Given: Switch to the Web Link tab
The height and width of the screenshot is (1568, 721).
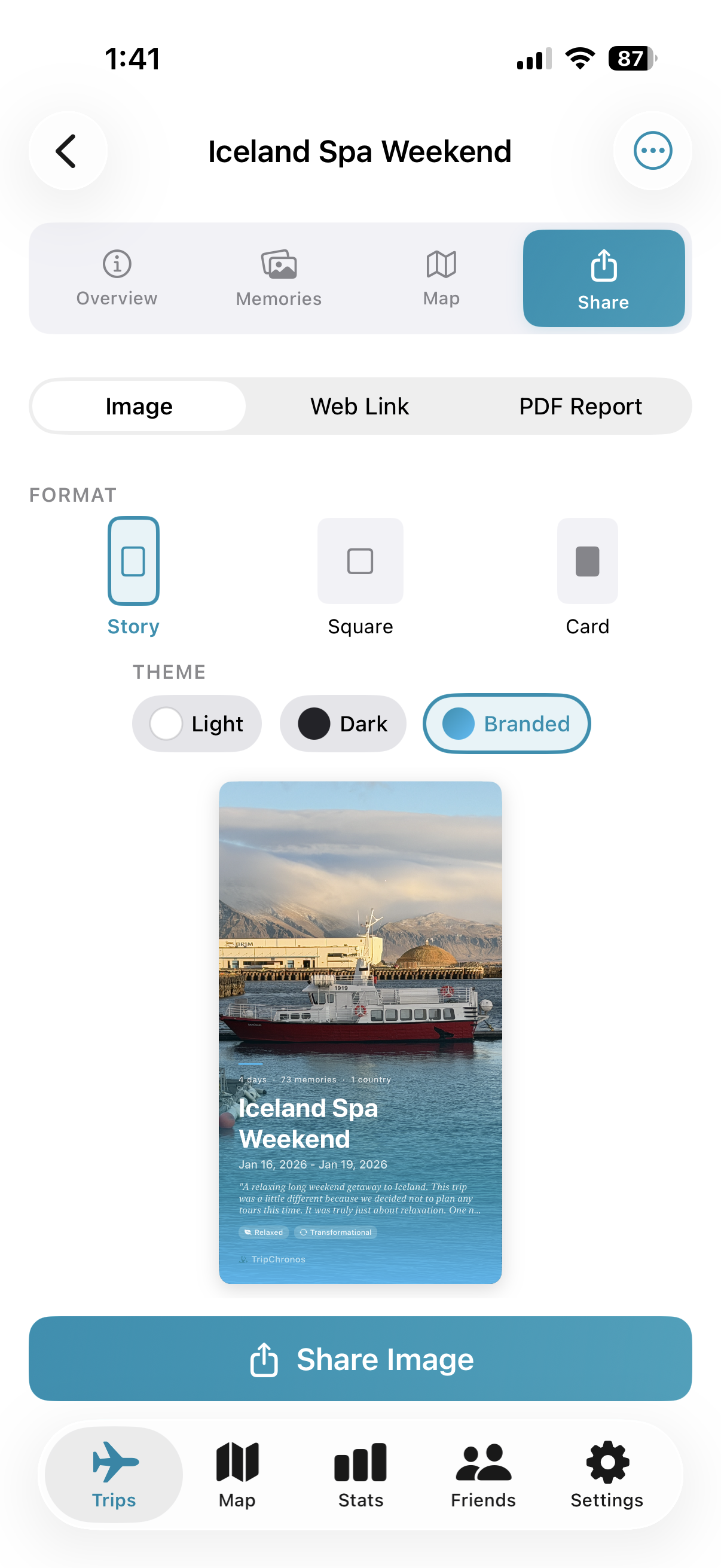Looking at the screenshot, I should pyautogui.click(x=359, y=406).
